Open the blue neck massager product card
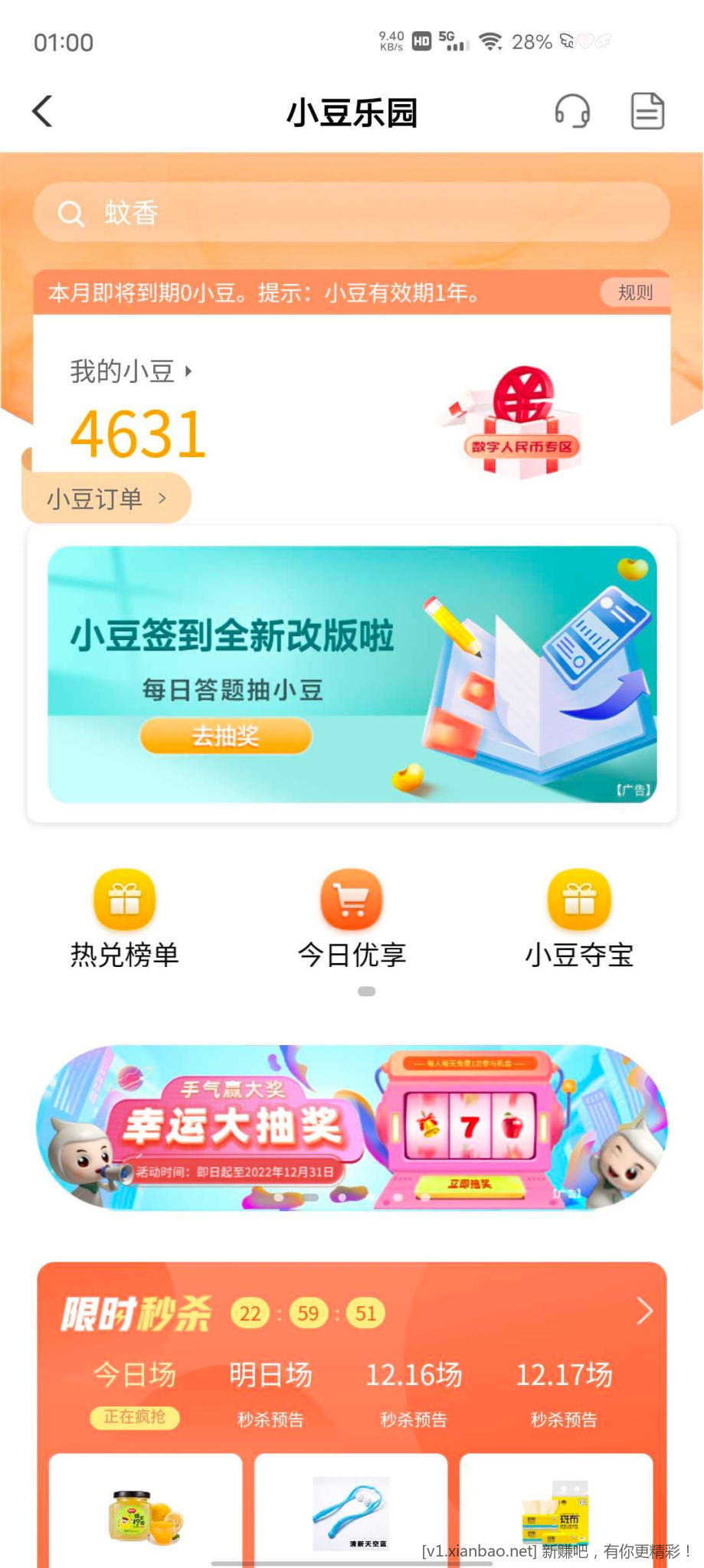 point(351,1512)
